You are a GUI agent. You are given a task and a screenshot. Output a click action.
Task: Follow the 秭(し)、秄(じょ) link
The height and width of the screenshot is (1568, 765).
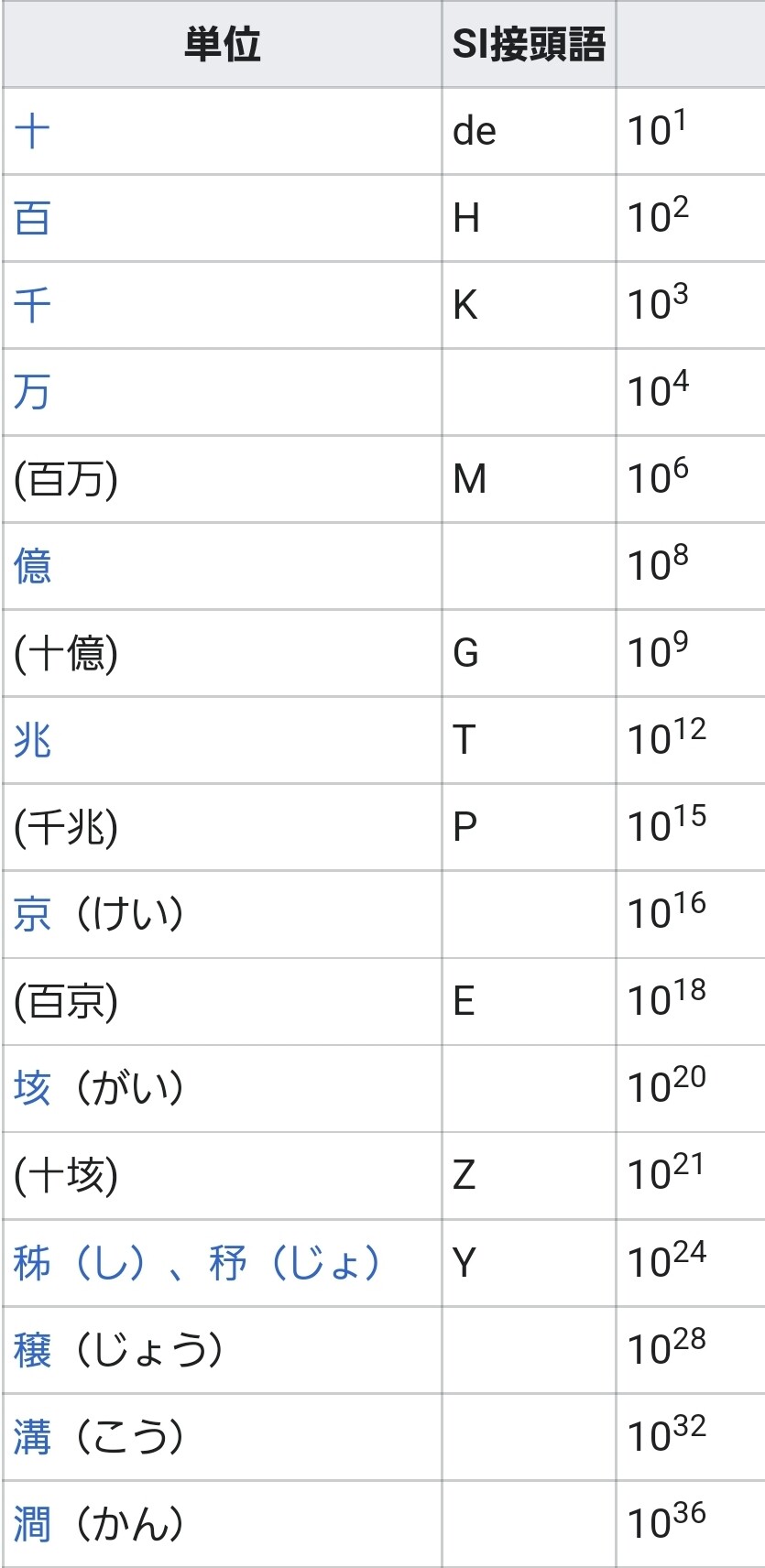(196, 1263)
